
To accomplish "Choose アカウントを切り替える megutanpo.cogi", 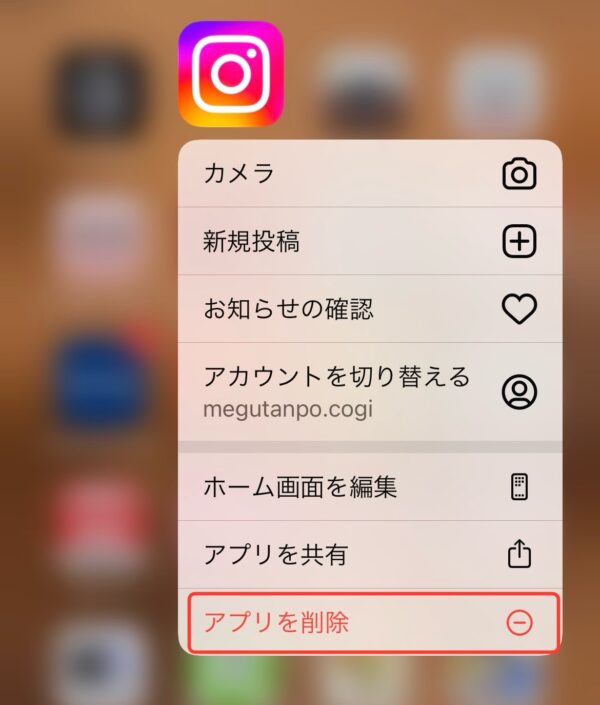I will click(x=370, y=392).
